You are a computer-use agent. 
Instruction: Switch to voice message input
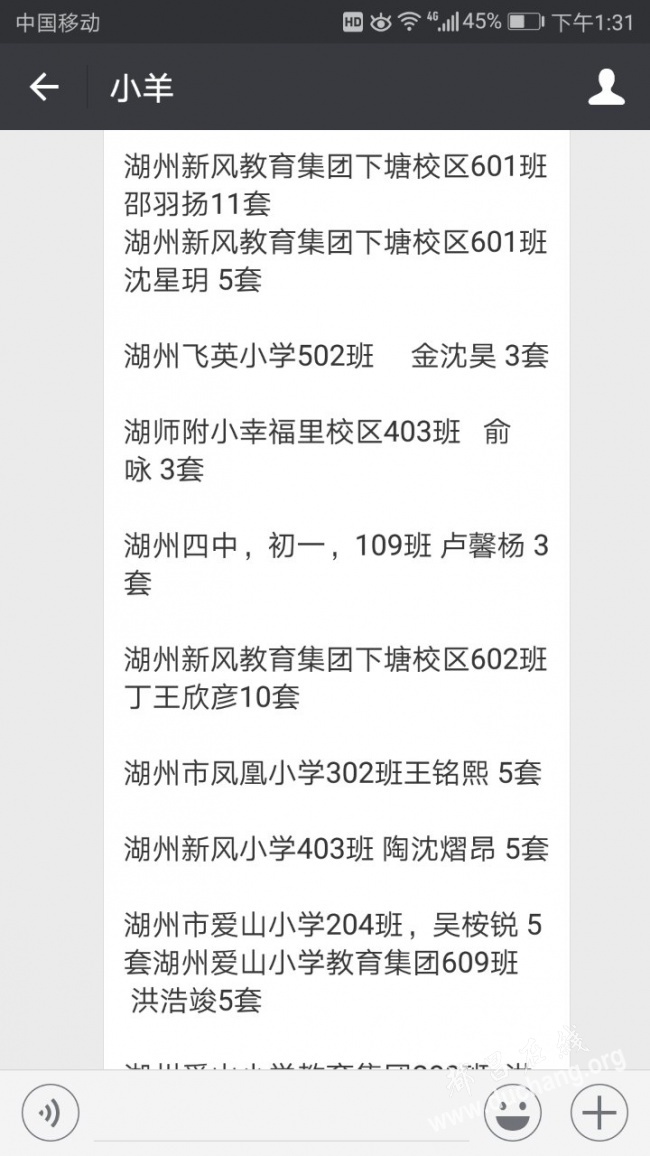tap(50, 1113)
